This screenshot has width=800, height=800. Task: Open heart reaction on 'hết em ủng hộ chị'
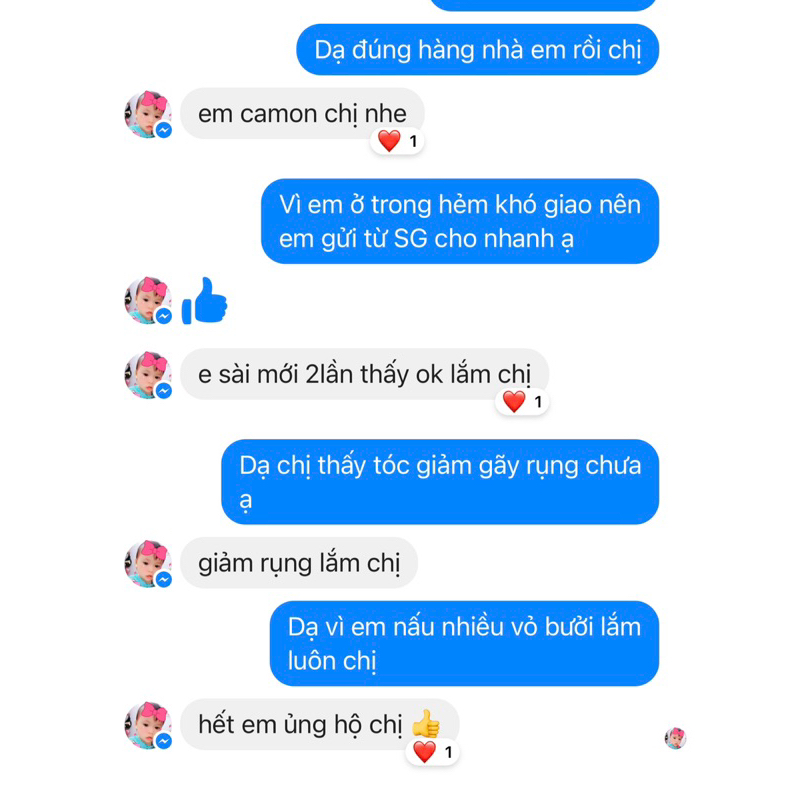click(x=433, y=752)
